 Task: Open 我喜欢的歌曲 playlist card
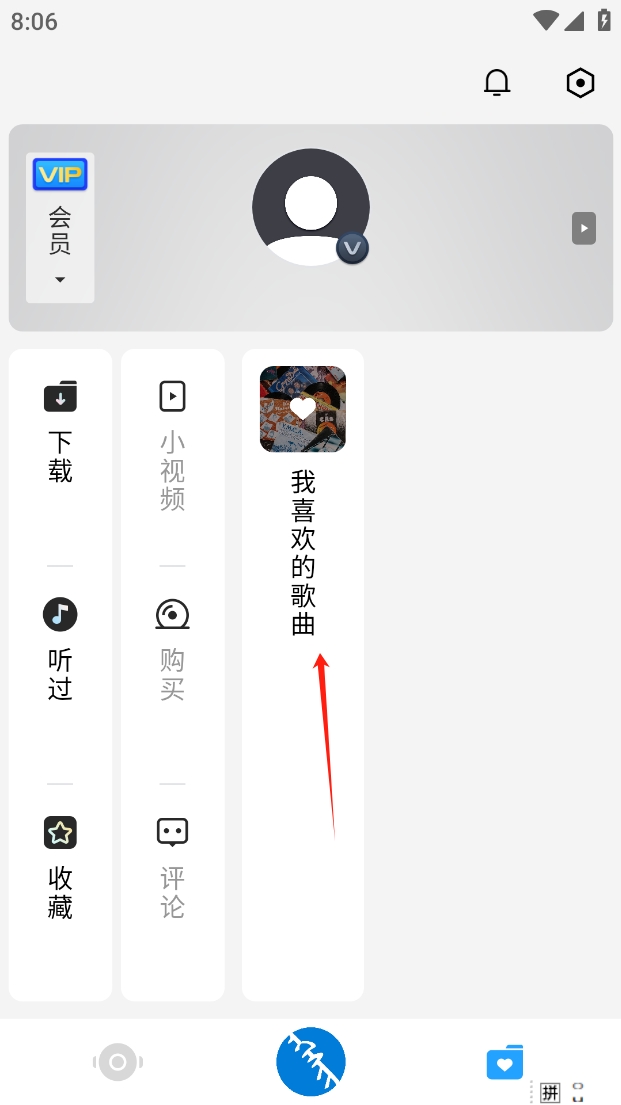(303, 500)
